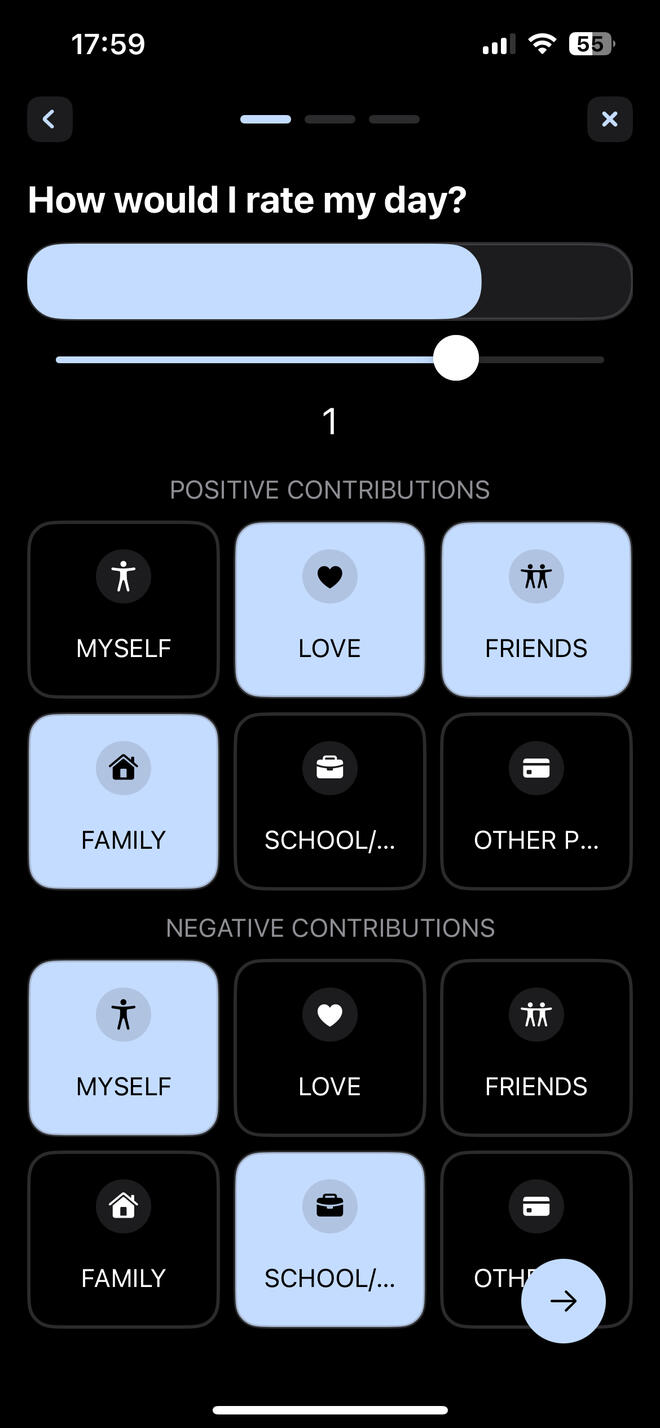
Task: Select Friends under negative contributions
Action: [536, 1047]
